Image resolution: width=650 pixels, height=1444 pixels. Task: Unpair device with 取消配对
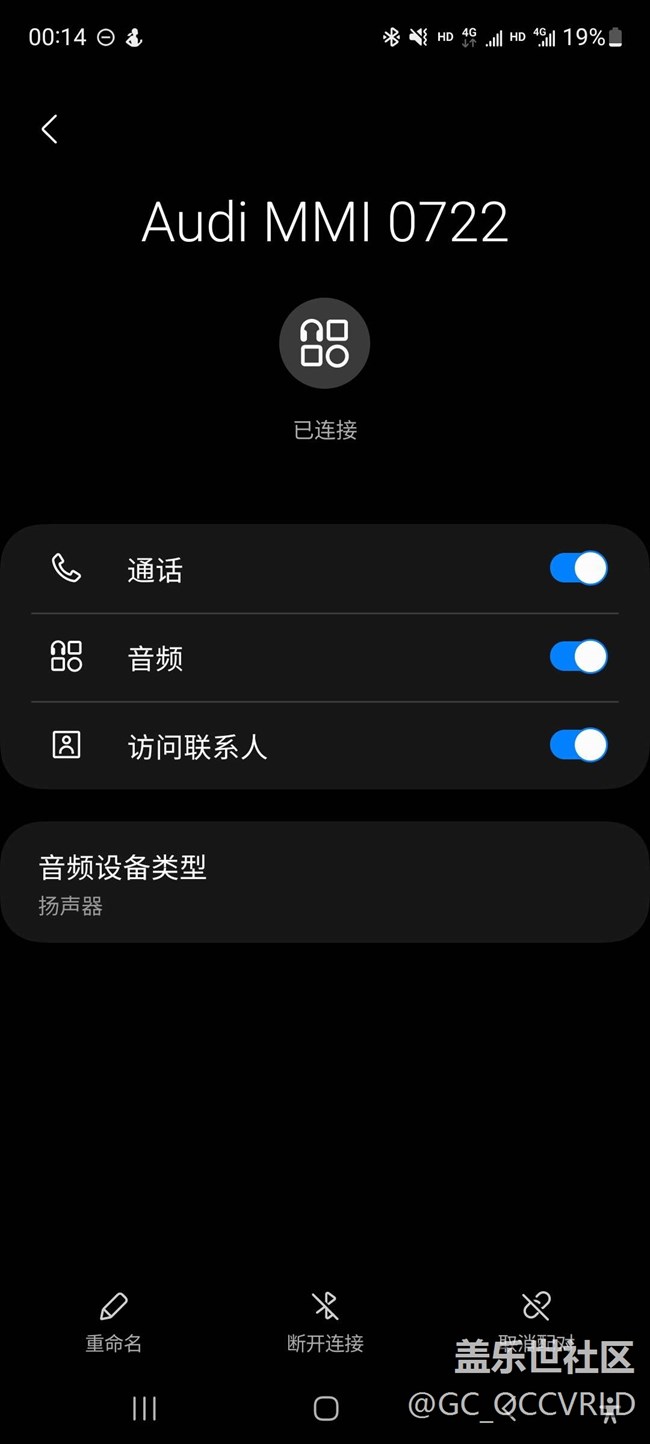coord(536,1320)
